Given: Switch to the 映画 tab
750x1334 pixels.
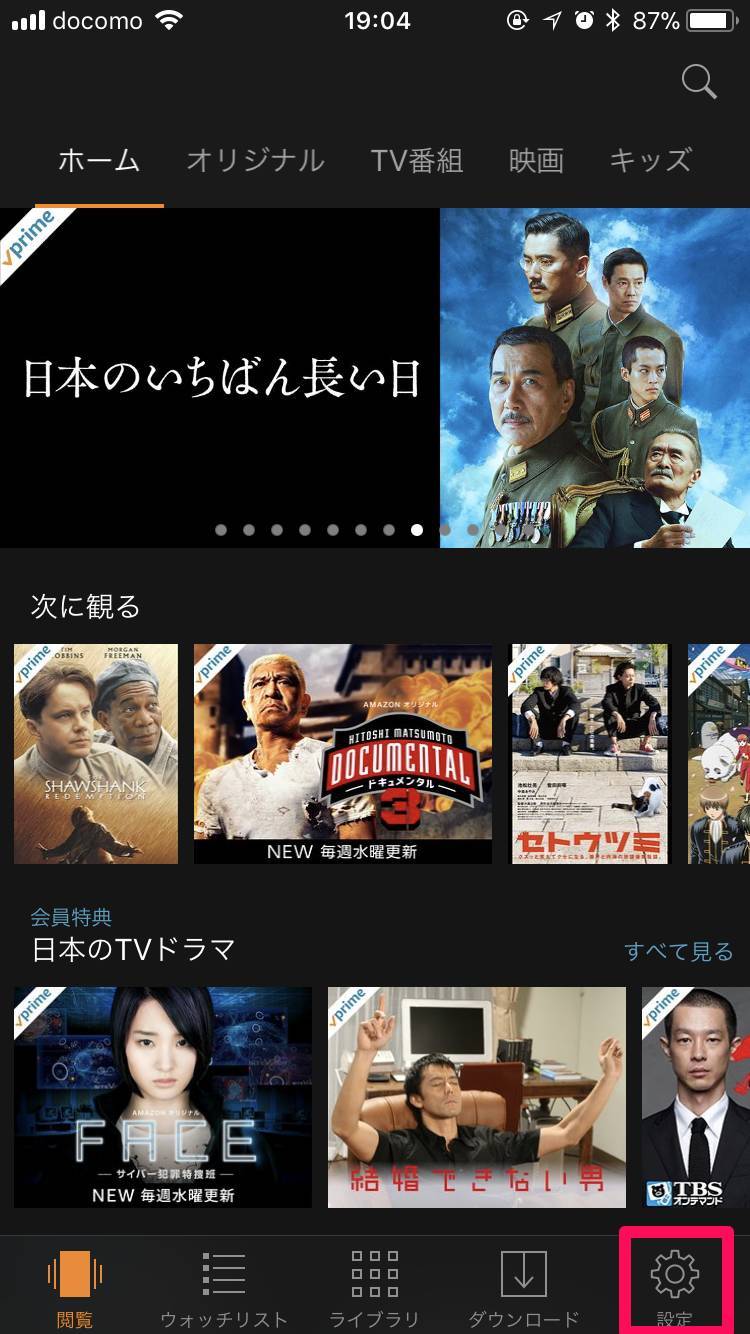Looking at the screenshot, I should pos(536,161).
